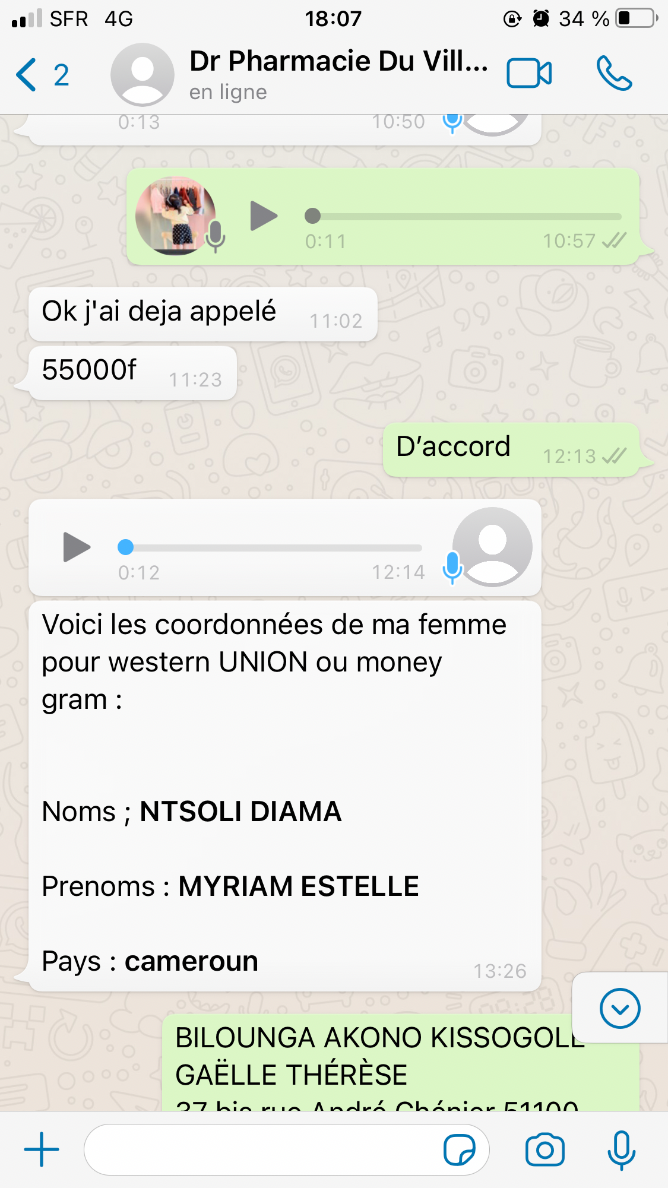Tap the 0:12 voice message seek bar

point(270,547)
